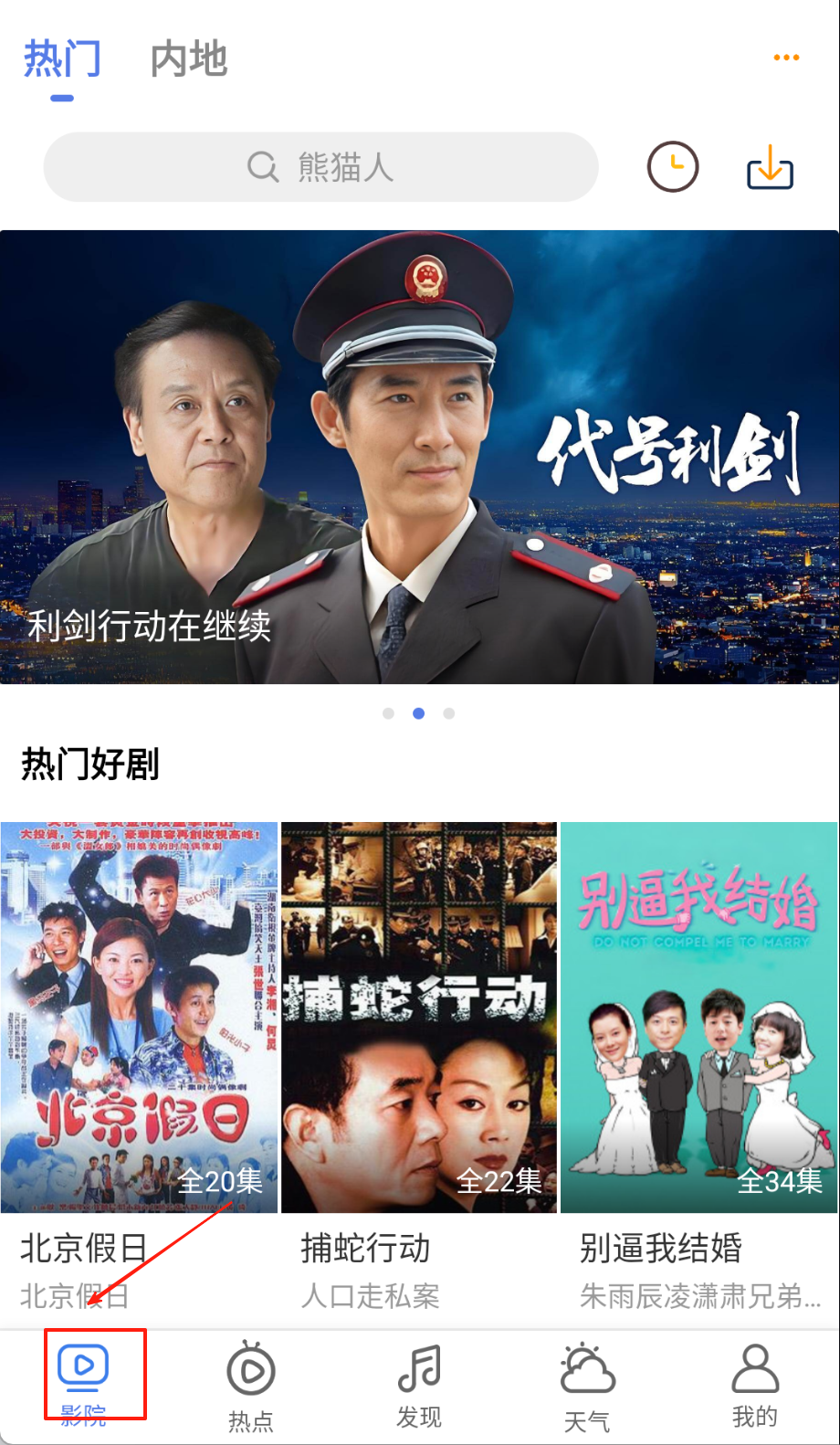Open the downloads icon

(x=770, y=167)
